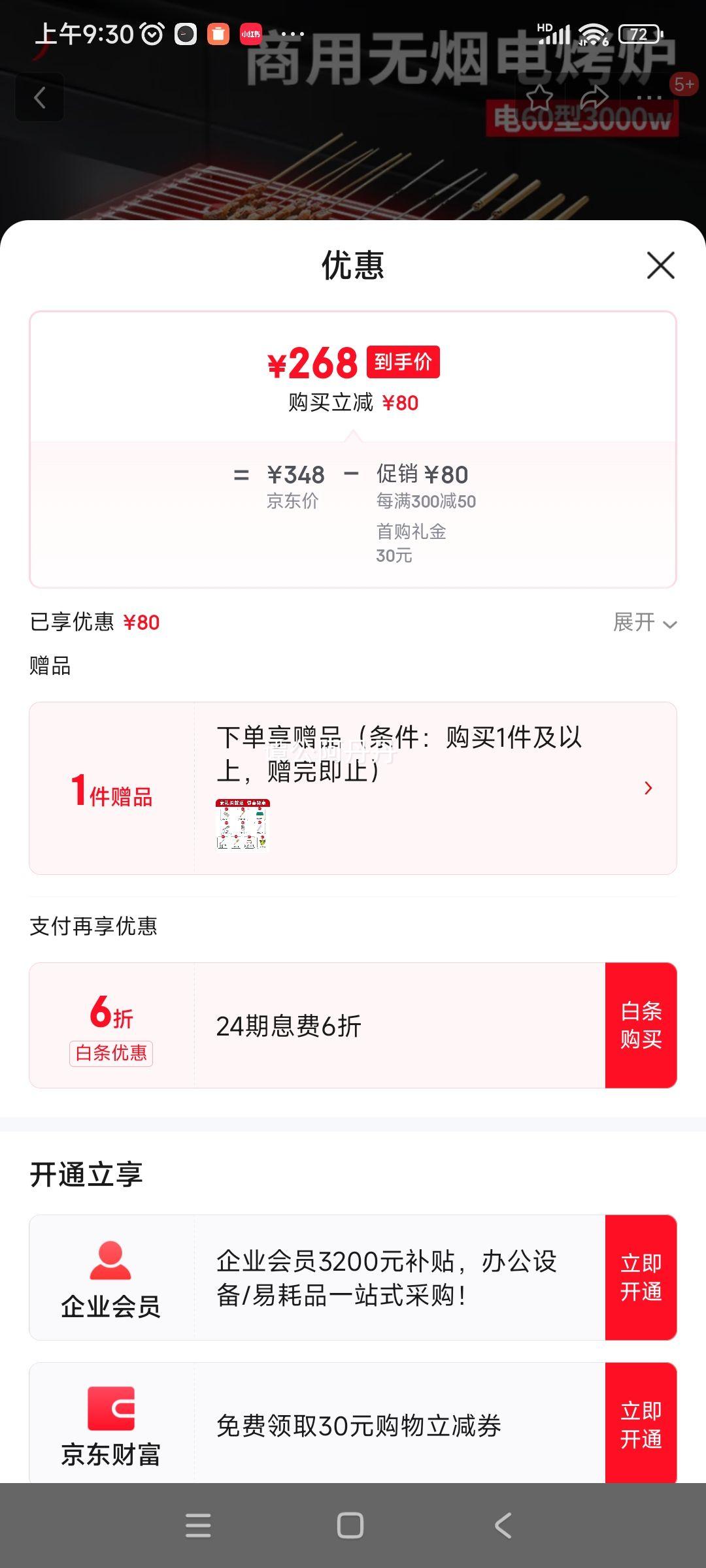Tap the 每满300减50 promotion text
This screenshot has width=706, height=1568.
tap(425, 500)
